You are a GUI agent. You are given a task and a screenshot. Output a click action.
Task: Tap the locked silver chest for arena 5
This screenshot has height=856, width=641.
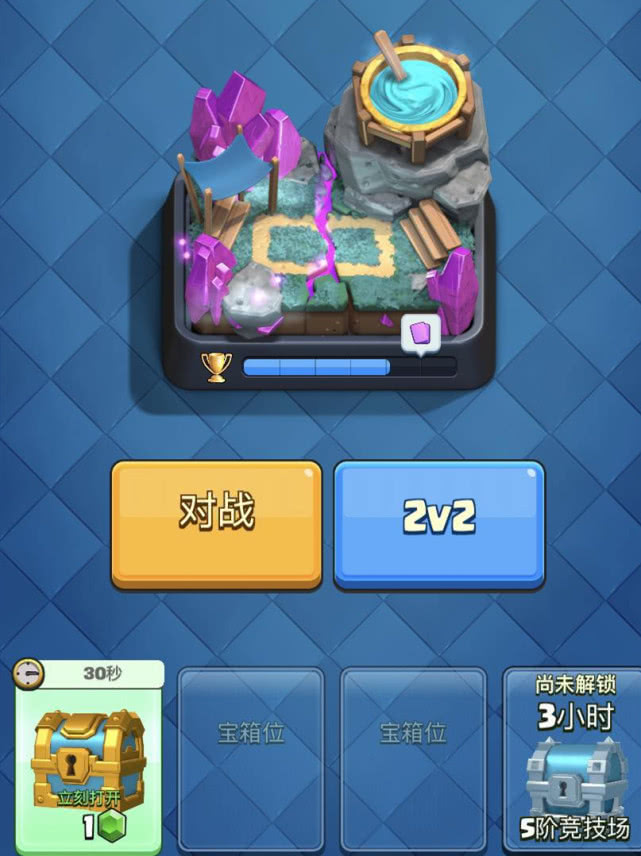tap(575, 760)
